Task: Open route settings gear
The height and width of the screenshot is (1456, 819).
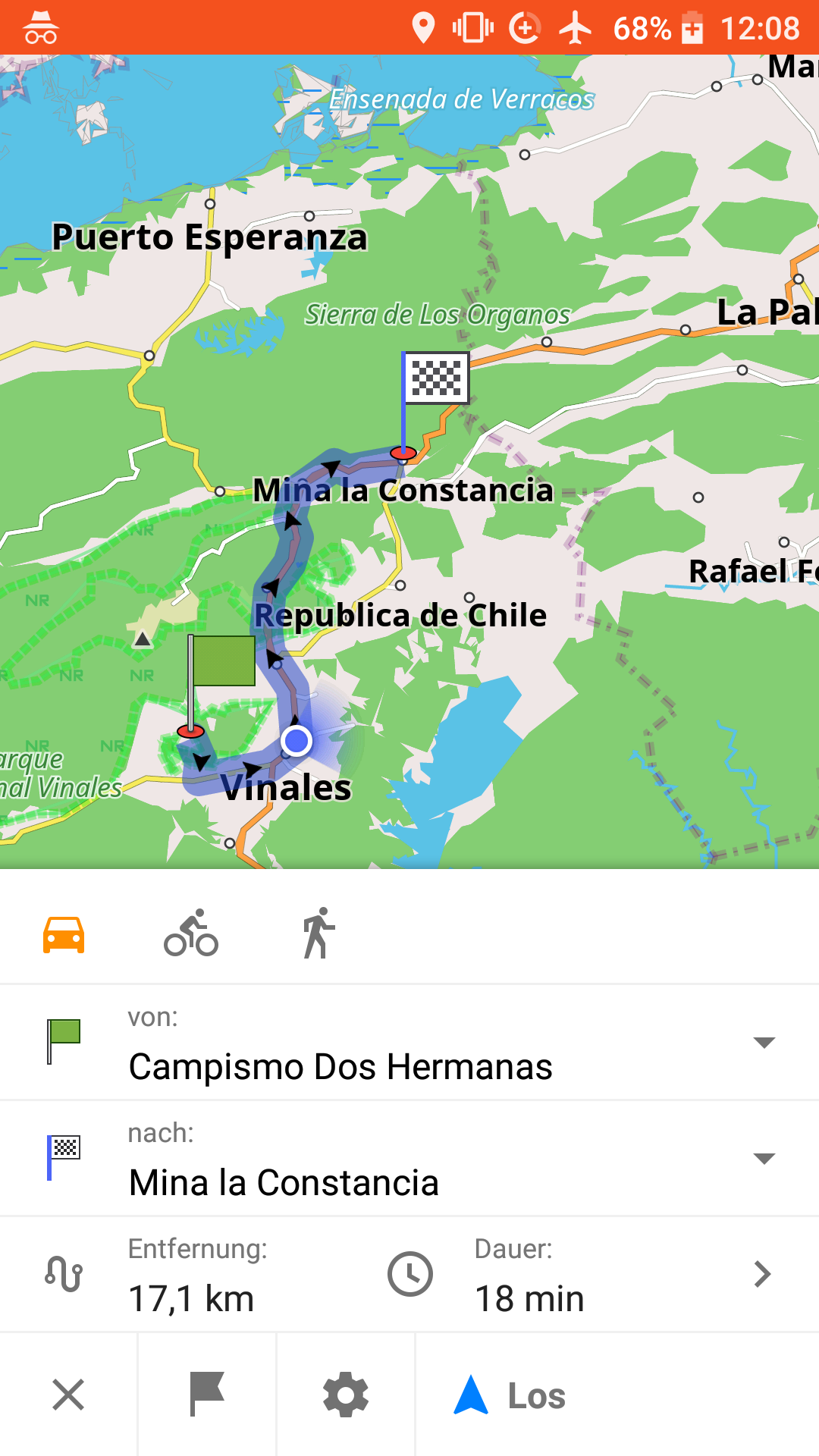Action: coord(346,1395)
